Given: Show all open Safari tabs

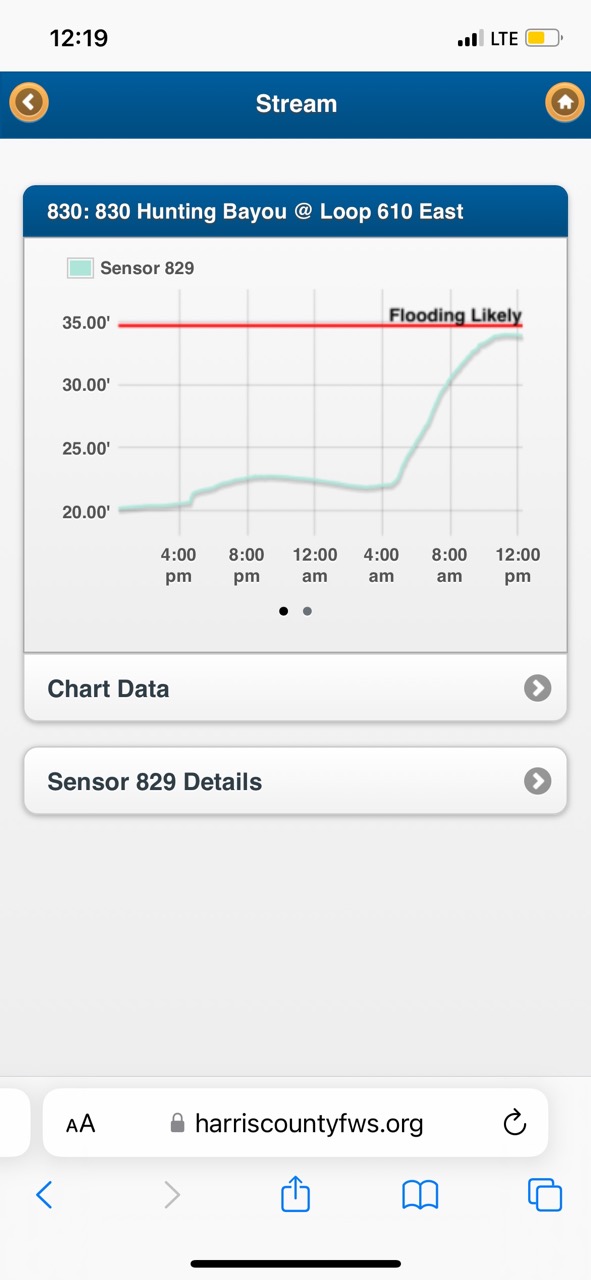Looking at the screenshot, I should tap(545, 1194).
